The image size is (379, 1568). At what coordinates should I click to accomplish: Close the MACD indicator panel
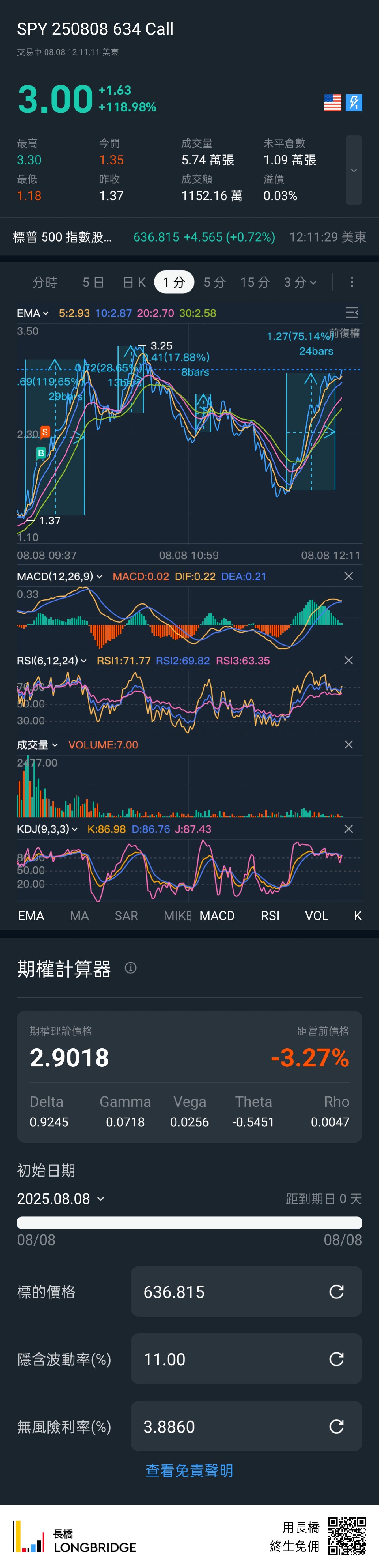pyautogui.click(x=349, y=576)
